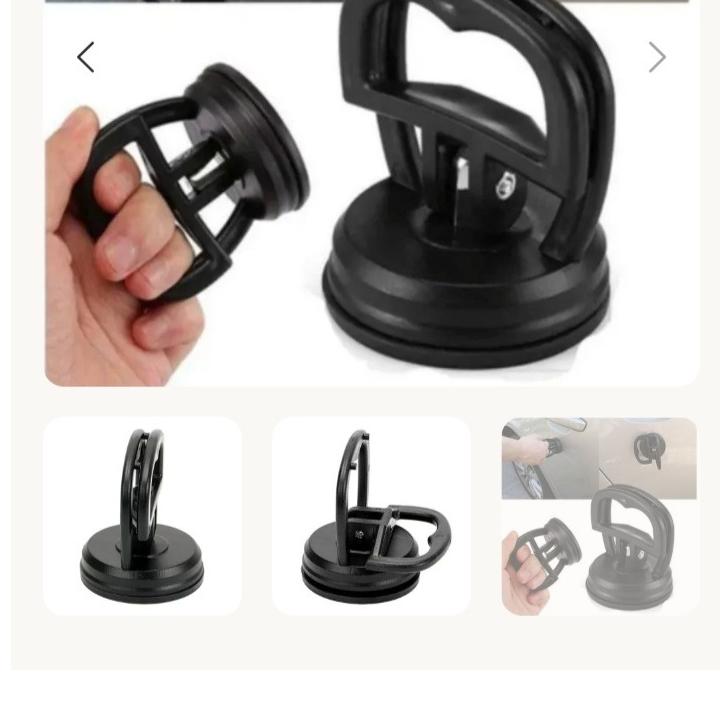720x720 pixels.
Task: Go to the previous product image
Action: pos(86,57)
